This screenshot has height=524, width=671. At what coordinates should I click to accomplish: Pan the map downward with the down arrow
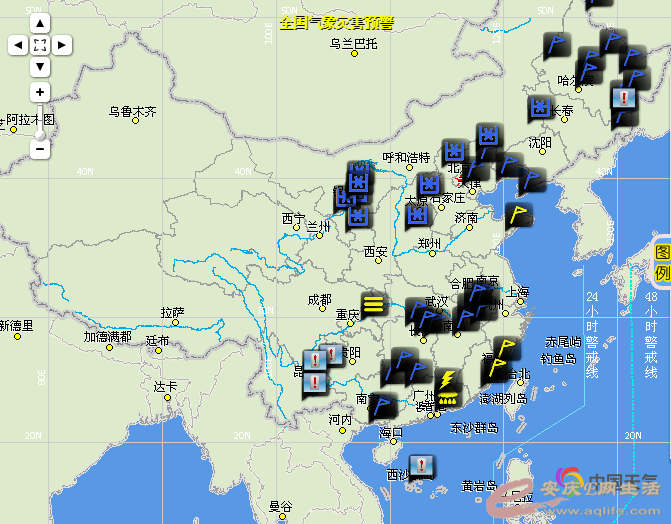[39, 66]
